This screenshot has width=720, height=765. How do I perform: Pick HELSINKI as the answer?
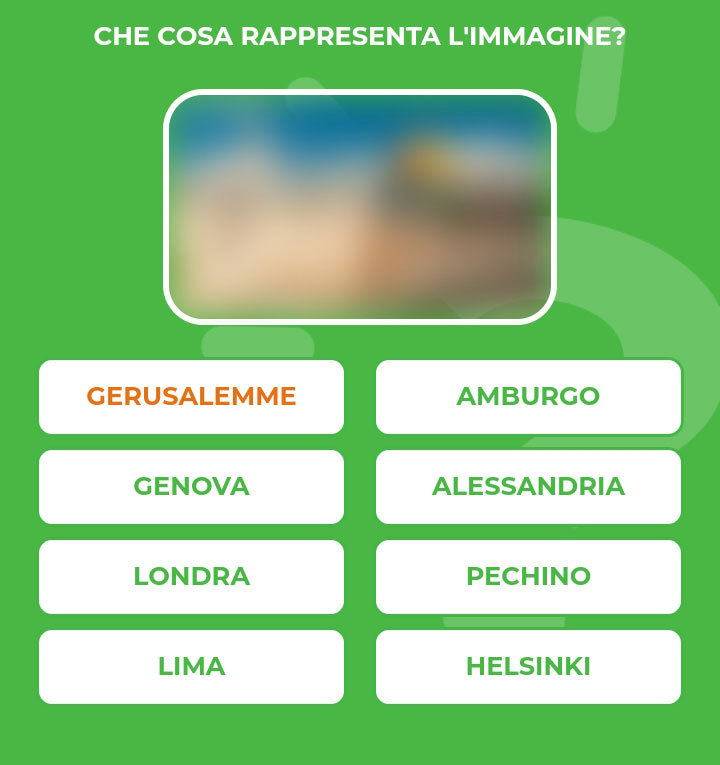(x=528, y=667)
